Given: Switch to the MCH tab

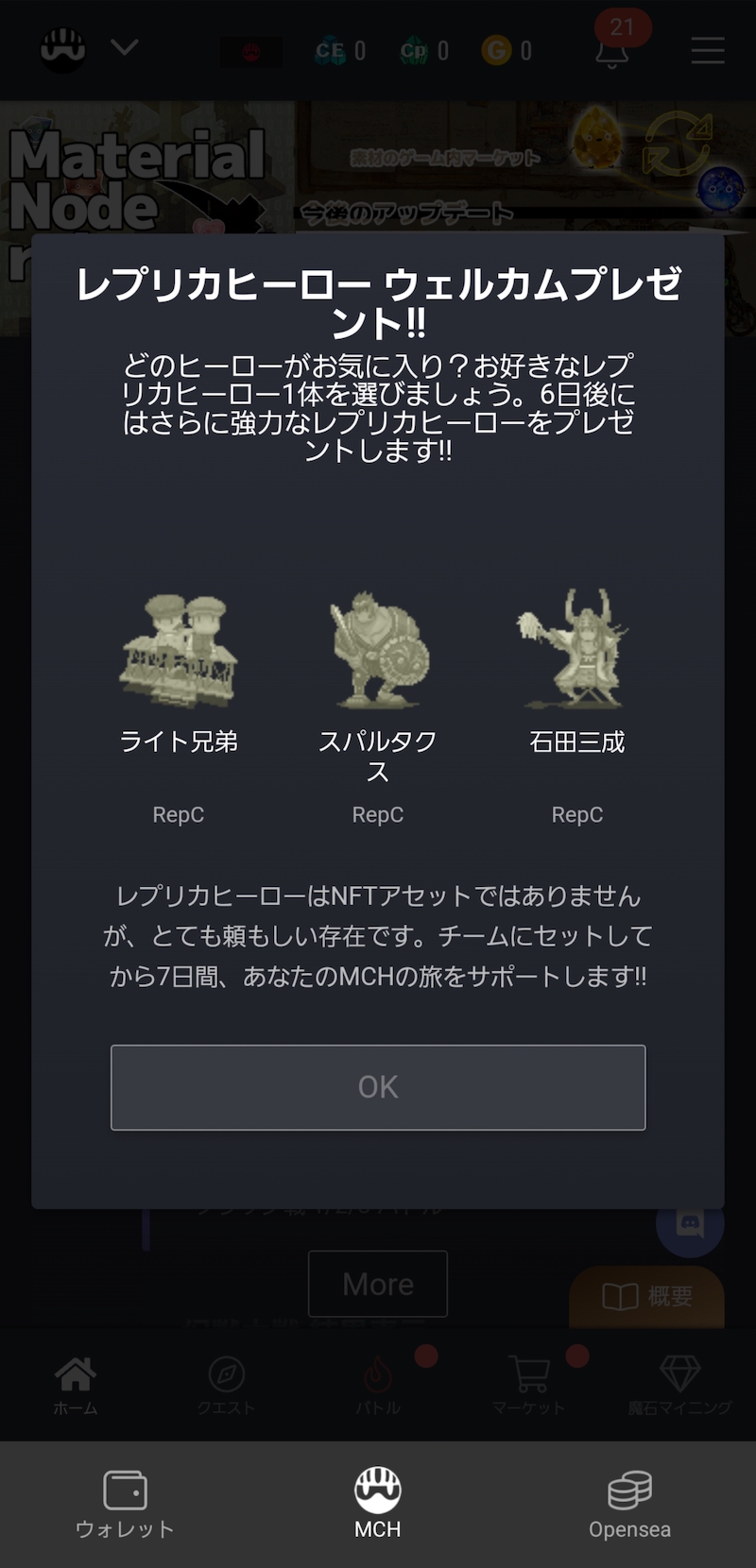Looking at the screenshot, I should click(x=378, y=1505).
